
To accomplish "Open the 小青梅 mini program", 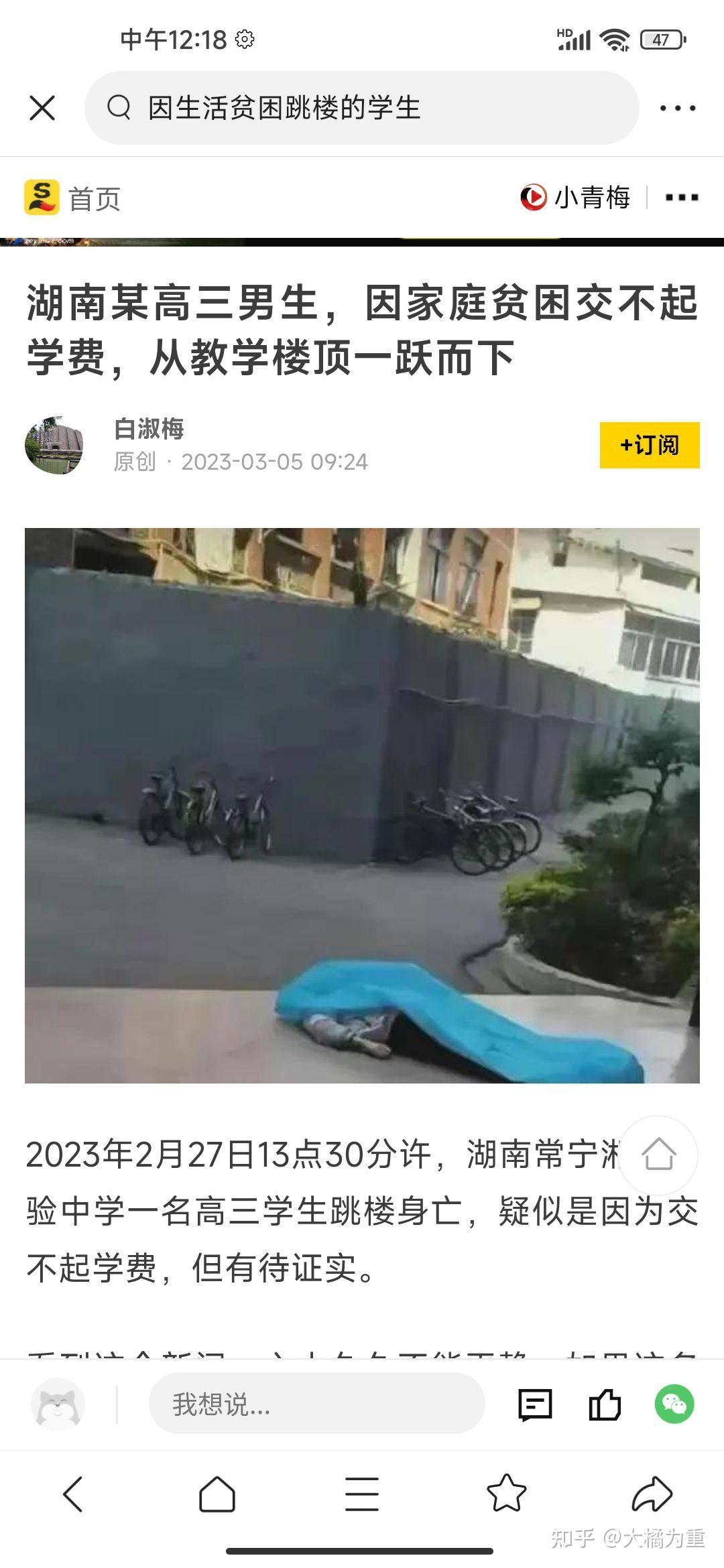I will point(575,198).
